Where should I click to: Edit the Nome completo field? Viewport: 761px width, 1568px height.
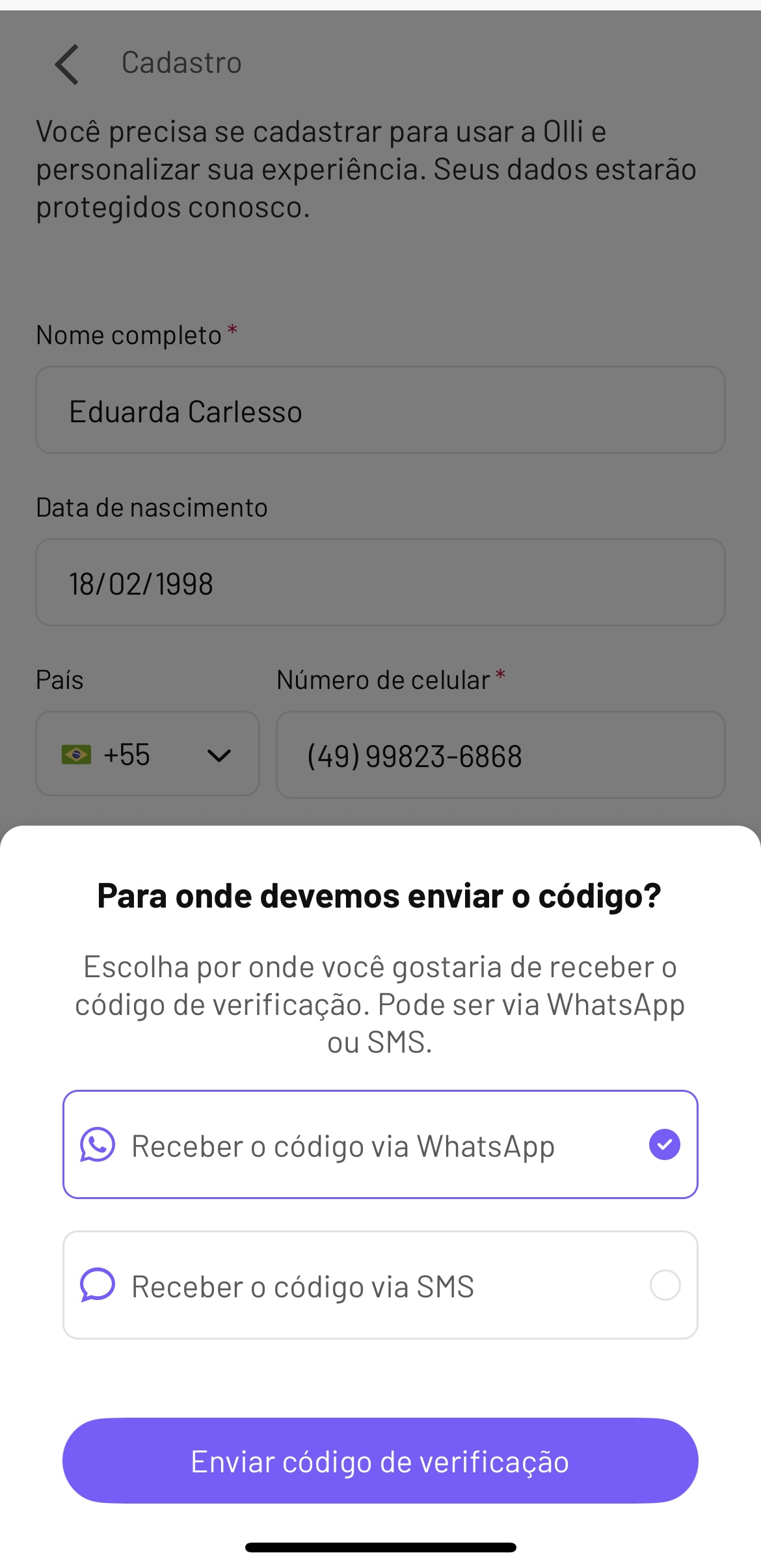pos(380,410)
